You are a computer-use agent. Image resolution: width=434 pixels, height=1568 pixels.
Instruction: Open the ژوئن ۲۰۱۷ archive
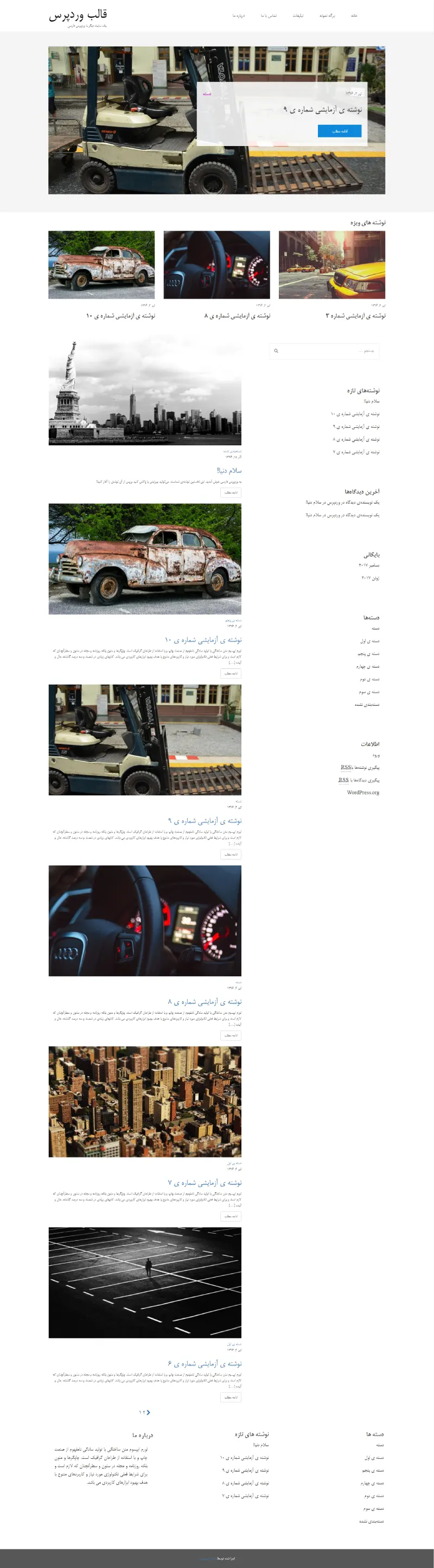coord(370,578)
